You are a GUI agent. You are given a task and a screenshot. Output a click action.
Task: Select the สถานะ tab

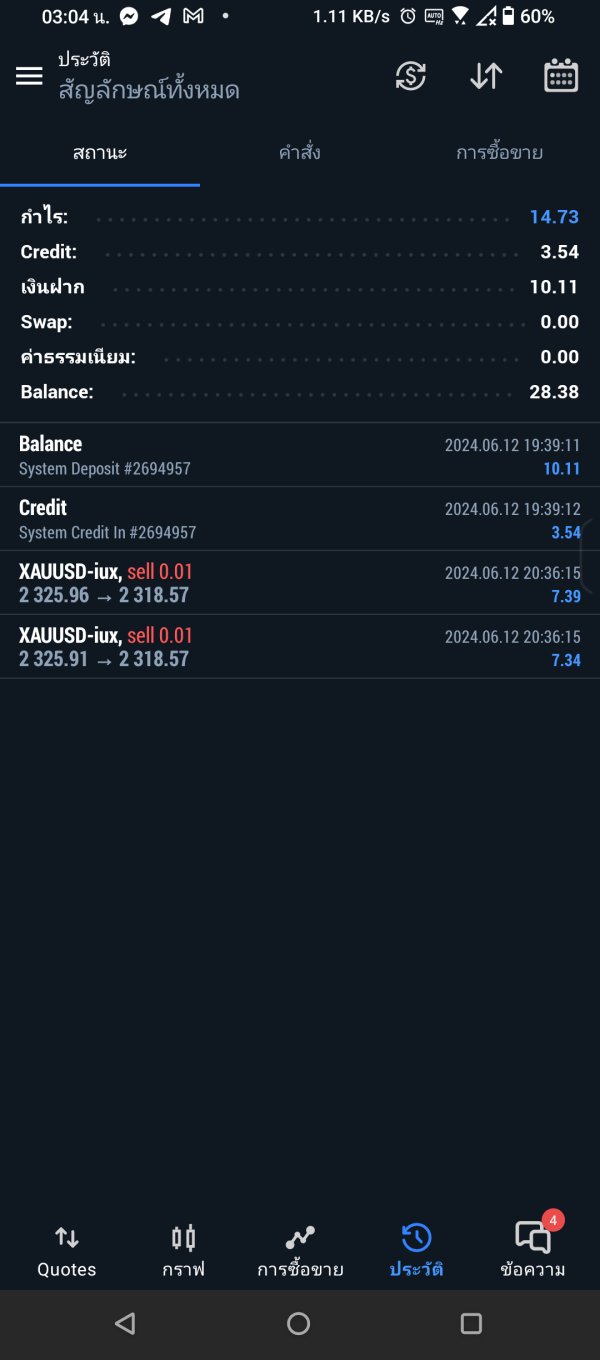coord(100,153)
